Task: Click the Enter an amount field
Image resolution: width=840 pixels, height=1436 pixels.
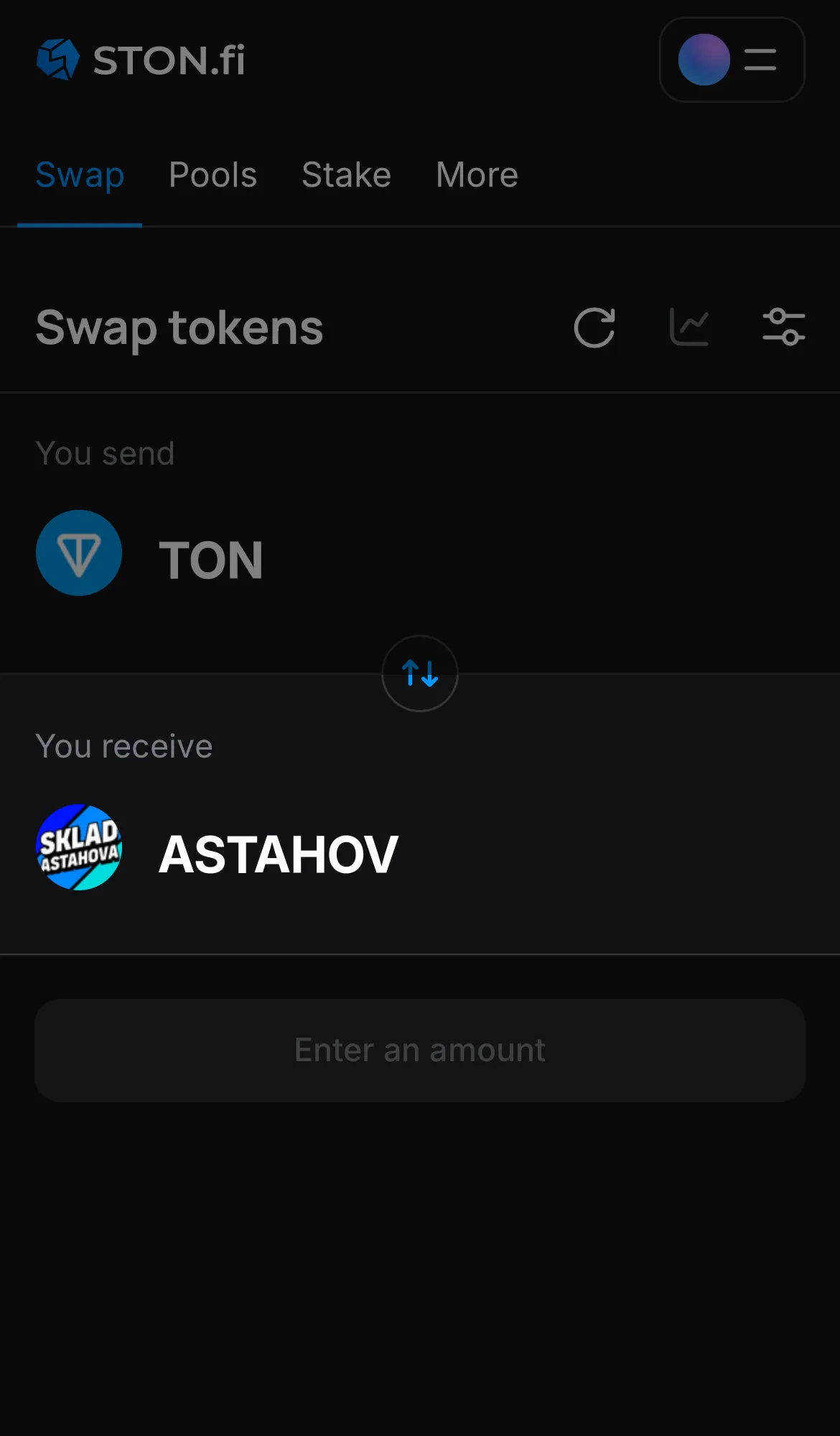Action: [419, 1050]
